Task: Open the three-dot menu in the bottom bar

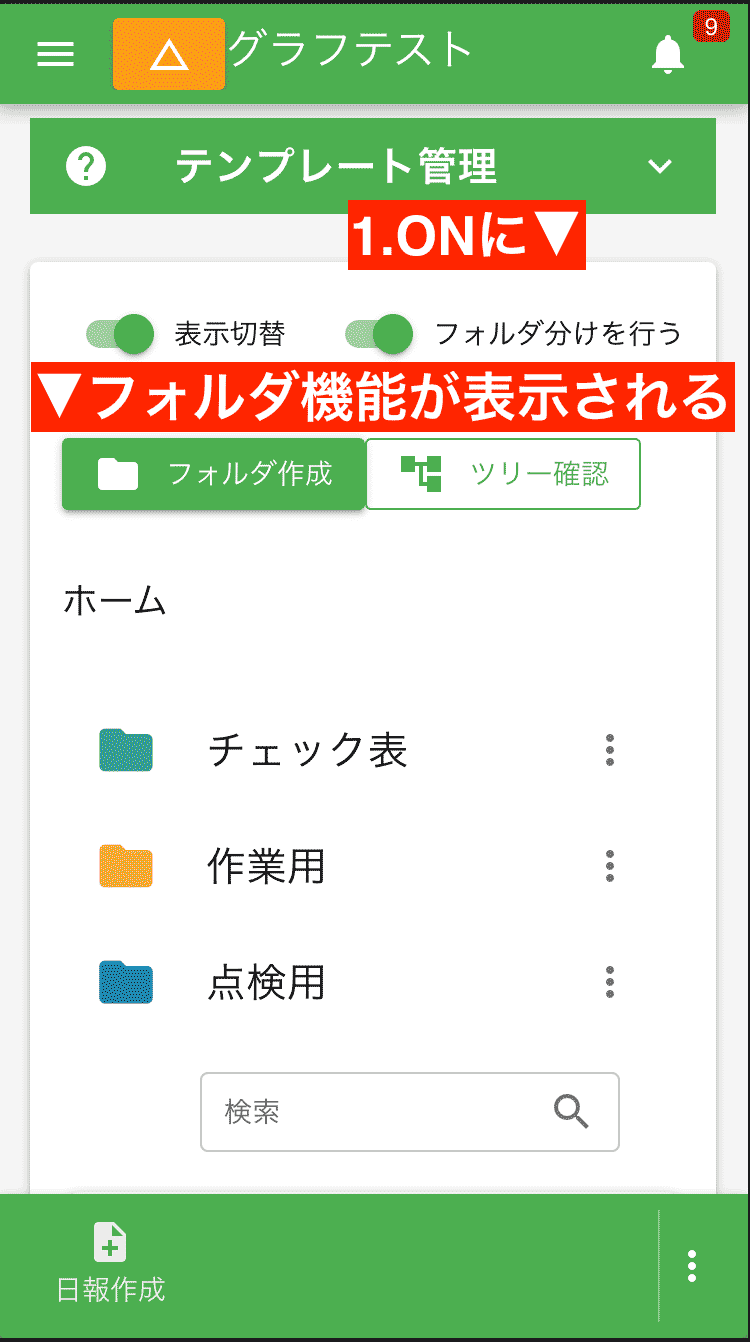Action: click(691, 1265)
